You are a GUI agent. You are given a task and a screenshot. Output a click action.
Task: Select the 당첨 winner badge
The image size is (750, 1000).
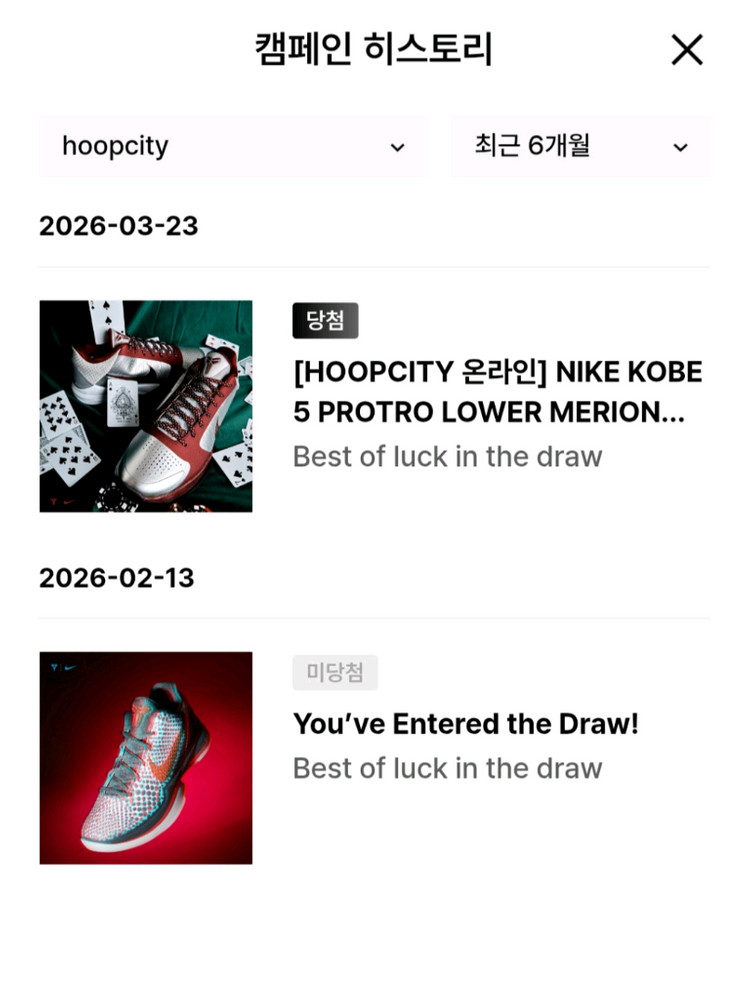pos(325,319)
